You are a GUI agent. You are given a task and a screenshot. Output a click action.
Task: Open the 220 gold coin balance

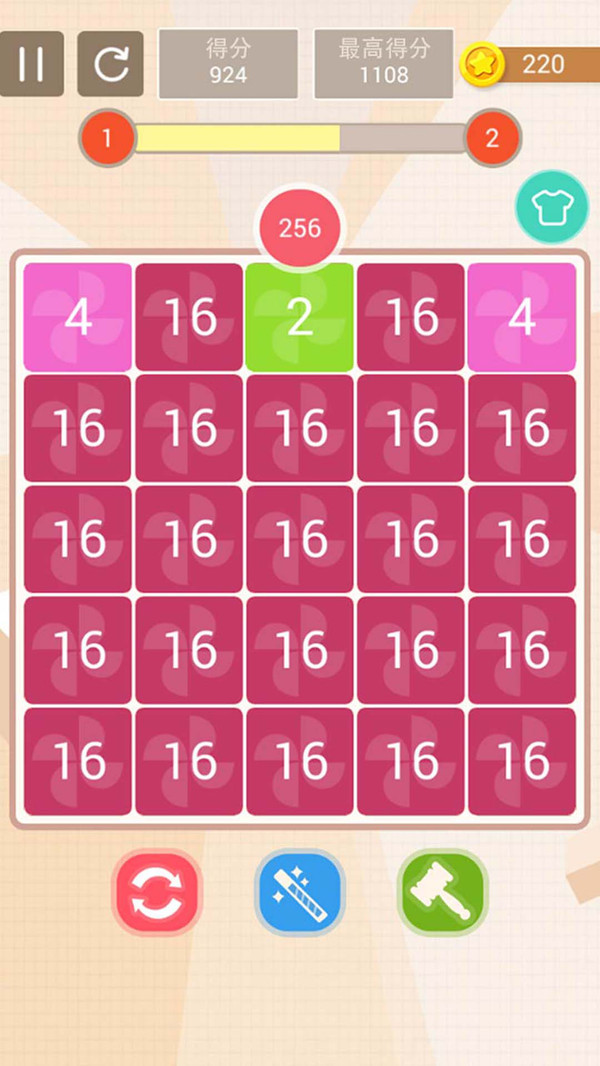(x=530, y=64)
